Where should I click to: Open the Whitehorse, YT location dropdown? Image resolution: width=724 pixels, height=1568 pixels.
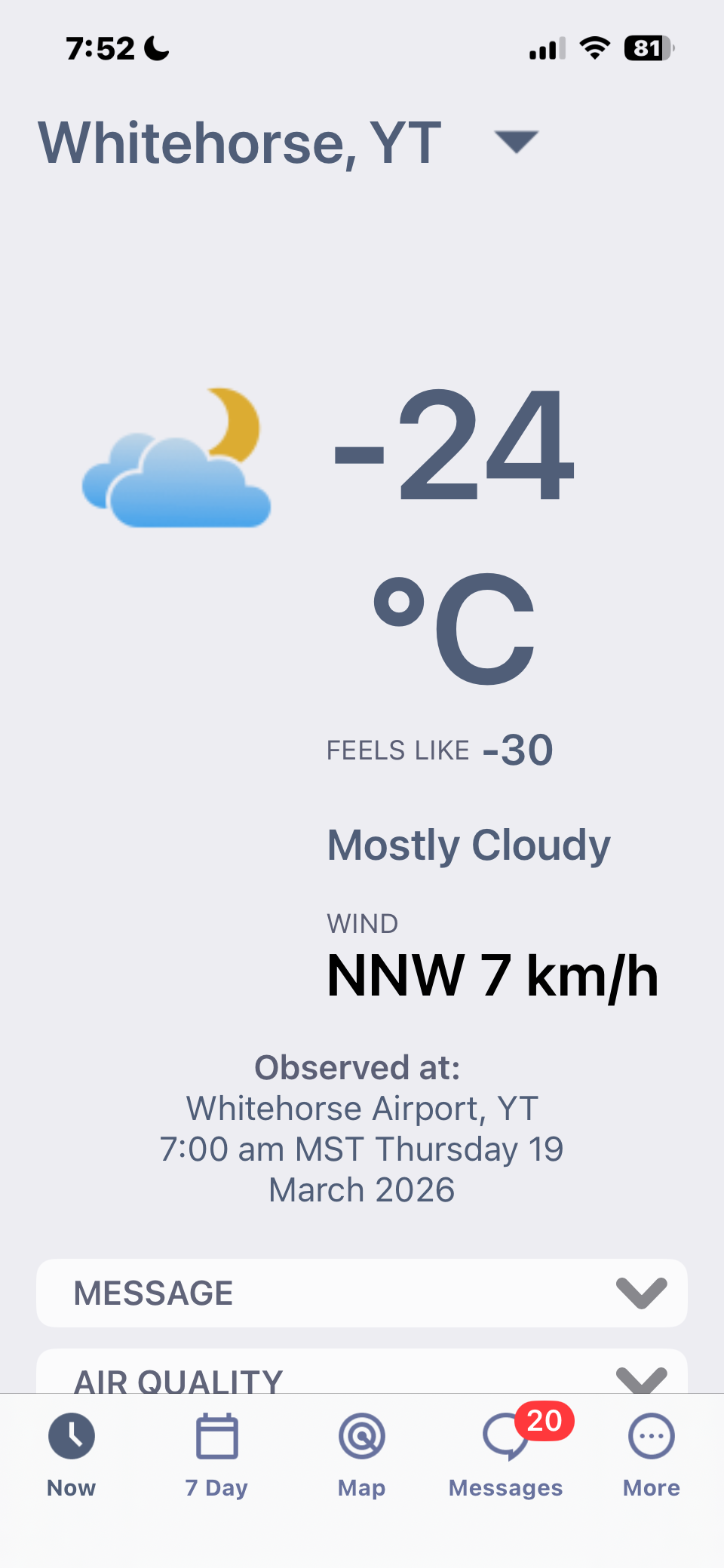[x=516, y=142]
